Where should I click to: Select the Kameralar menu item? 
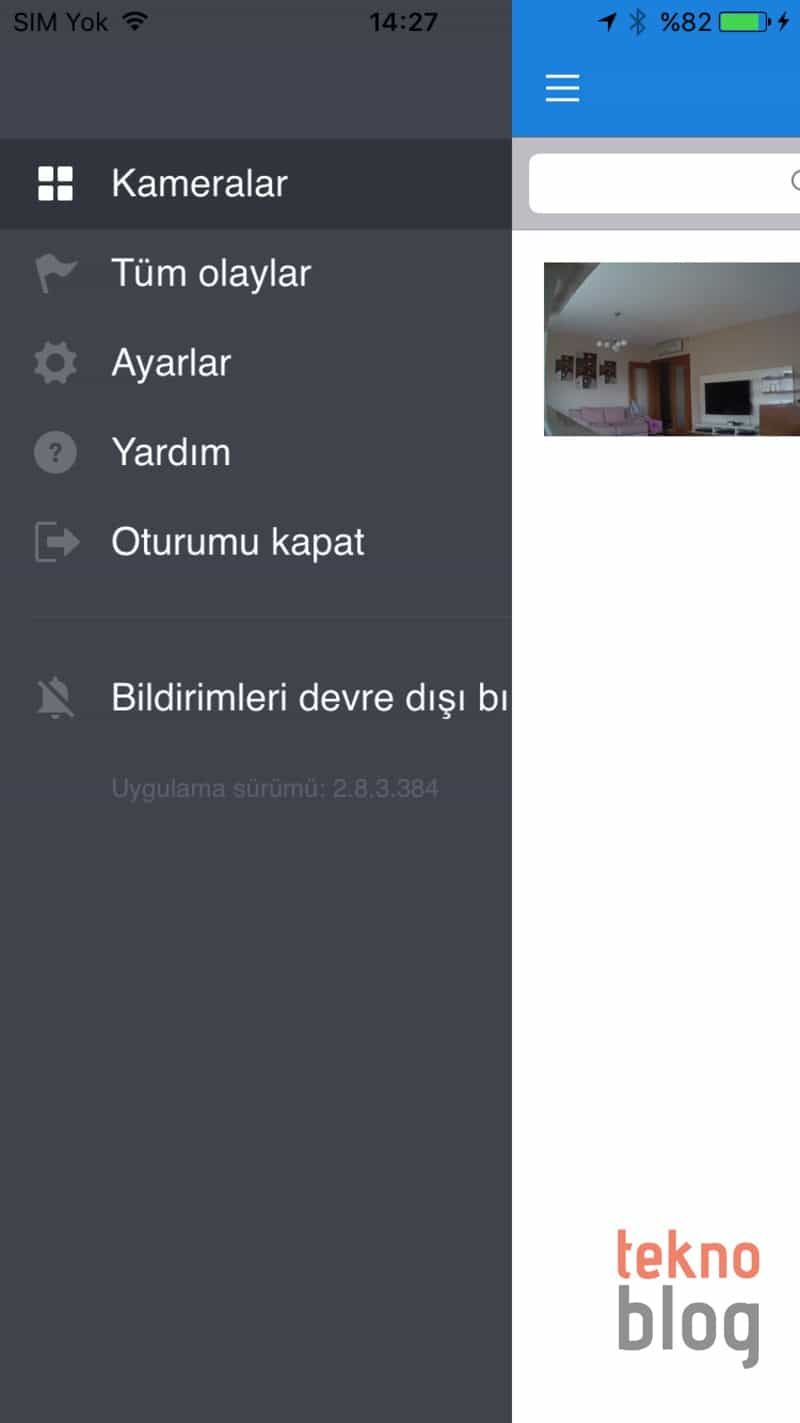200,184
